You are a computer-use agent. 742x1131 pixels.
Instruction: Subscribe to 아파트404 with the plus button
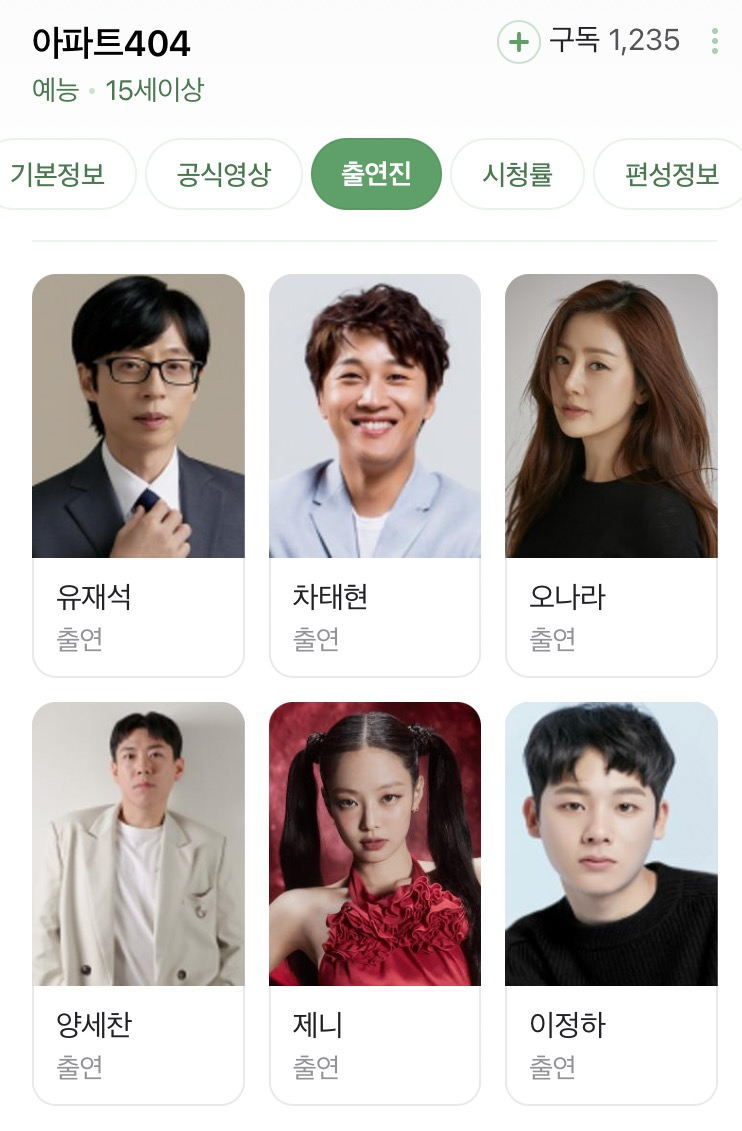click(x=519, y=42)
